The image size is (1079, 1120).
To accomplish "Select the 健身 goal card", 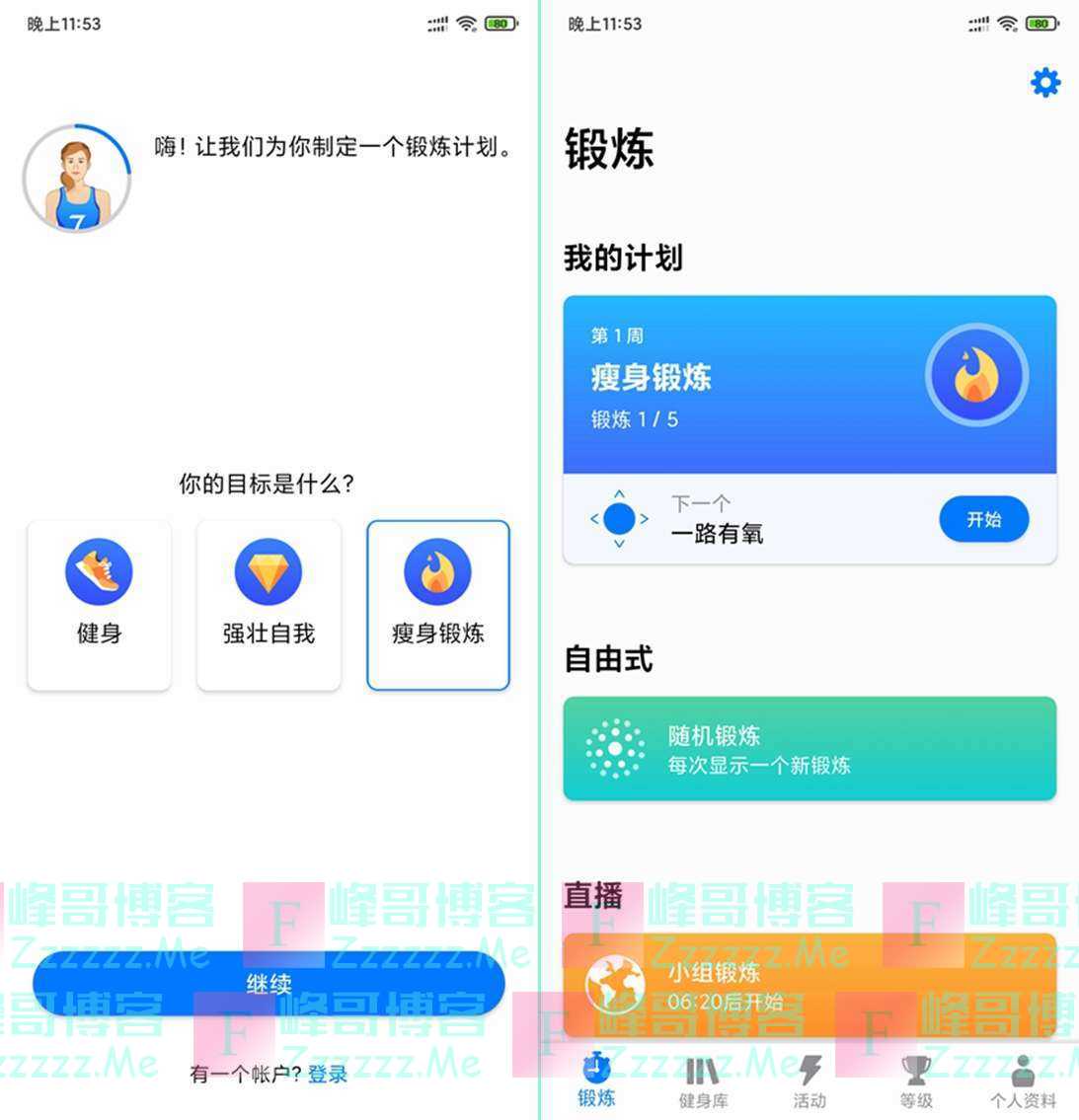I will pos(99,604).
